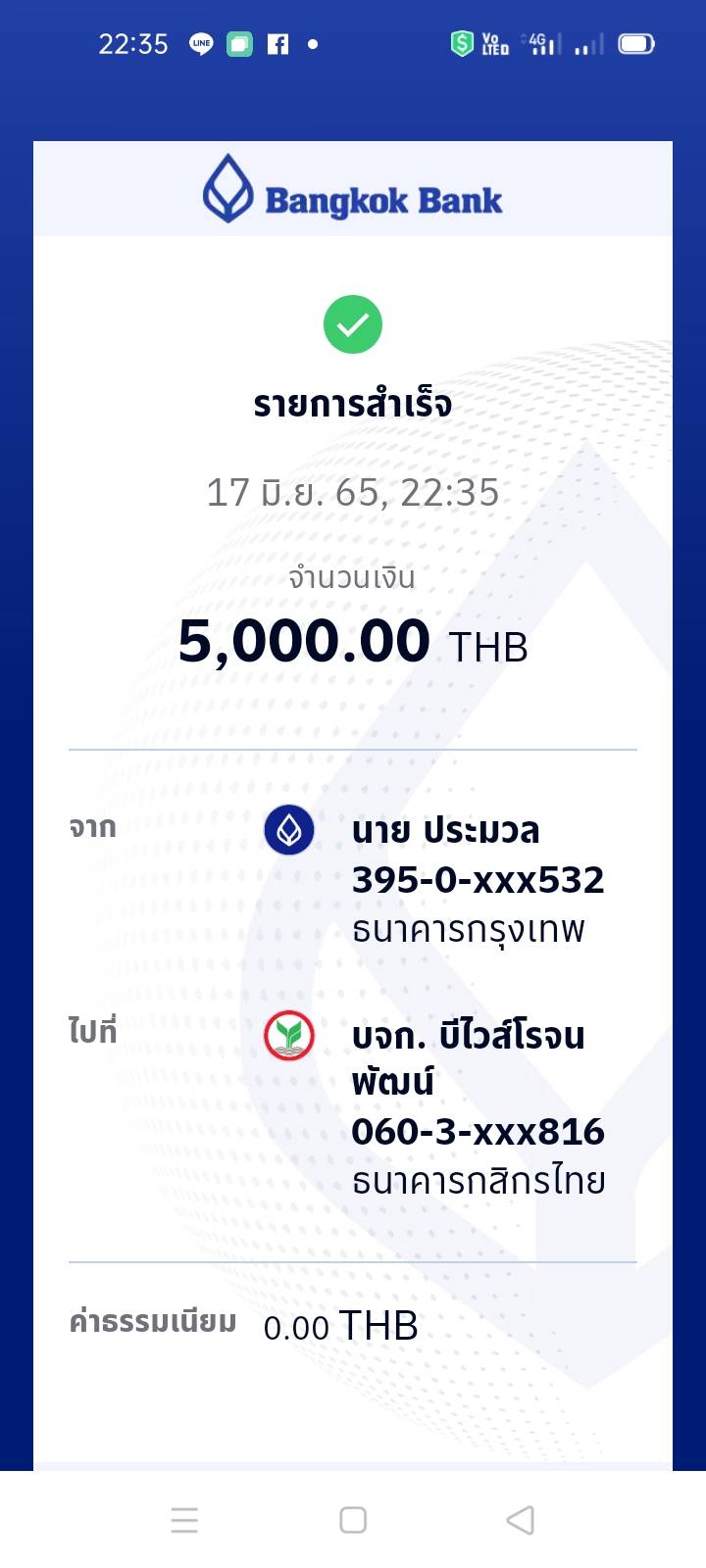Return to the home screen

pos(353,1520)
